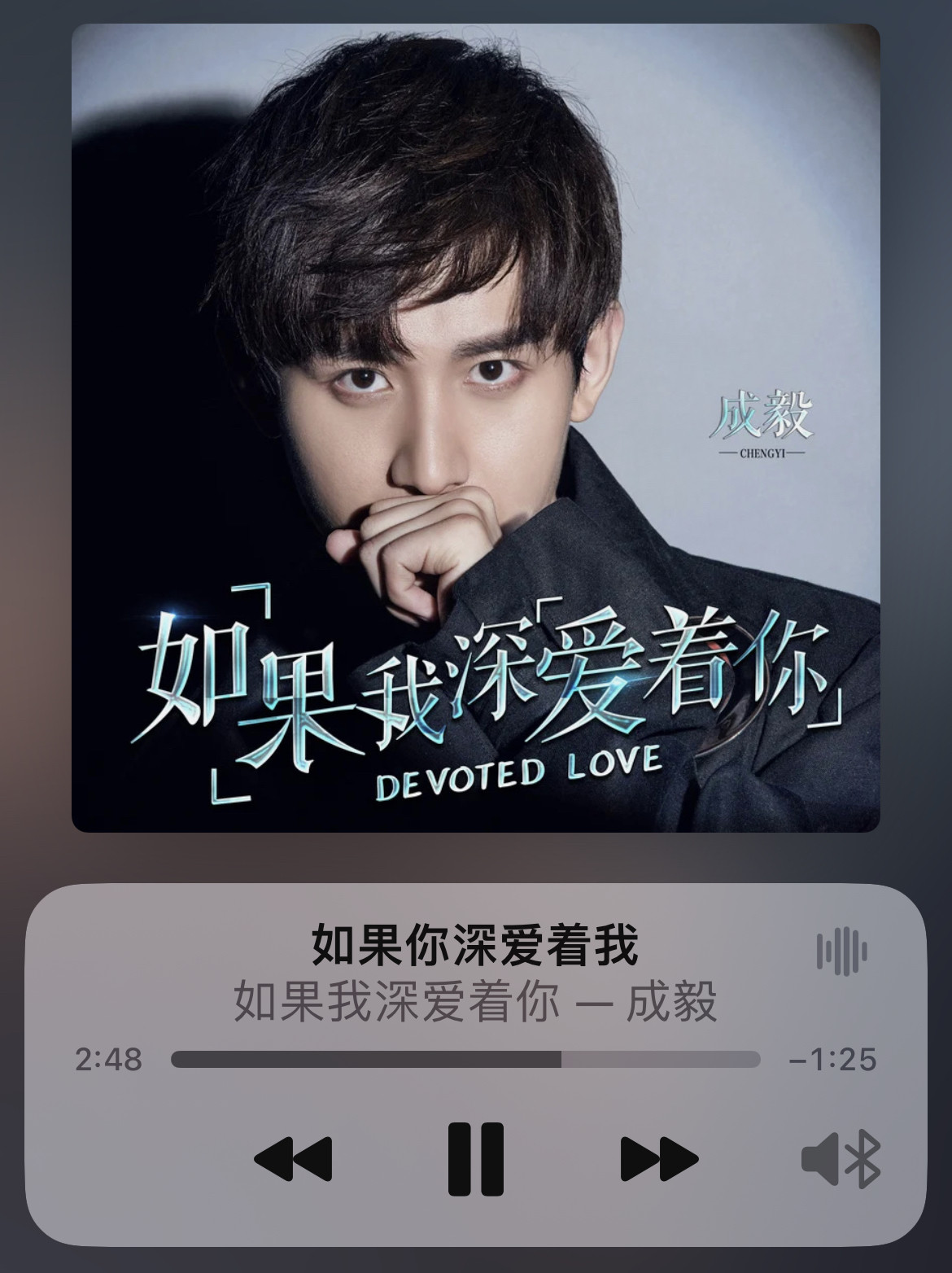The height and width of the screenshot is (1273, 952).
Task: Pause the current song
Action: pos(476,1158)
